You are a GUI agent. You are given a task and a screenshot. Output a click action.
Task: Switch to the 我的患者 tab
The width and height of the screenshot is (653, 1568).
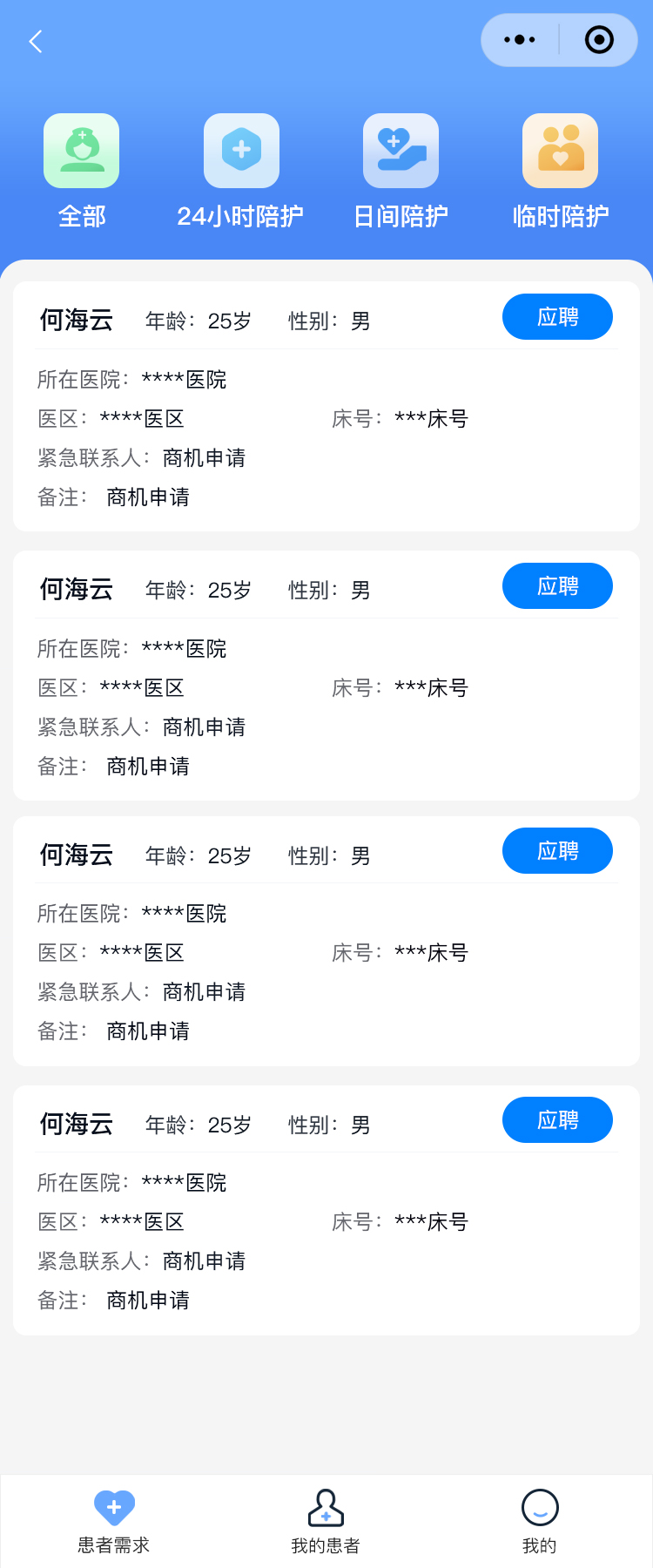pyautogui.click(x=326, y=1521)
